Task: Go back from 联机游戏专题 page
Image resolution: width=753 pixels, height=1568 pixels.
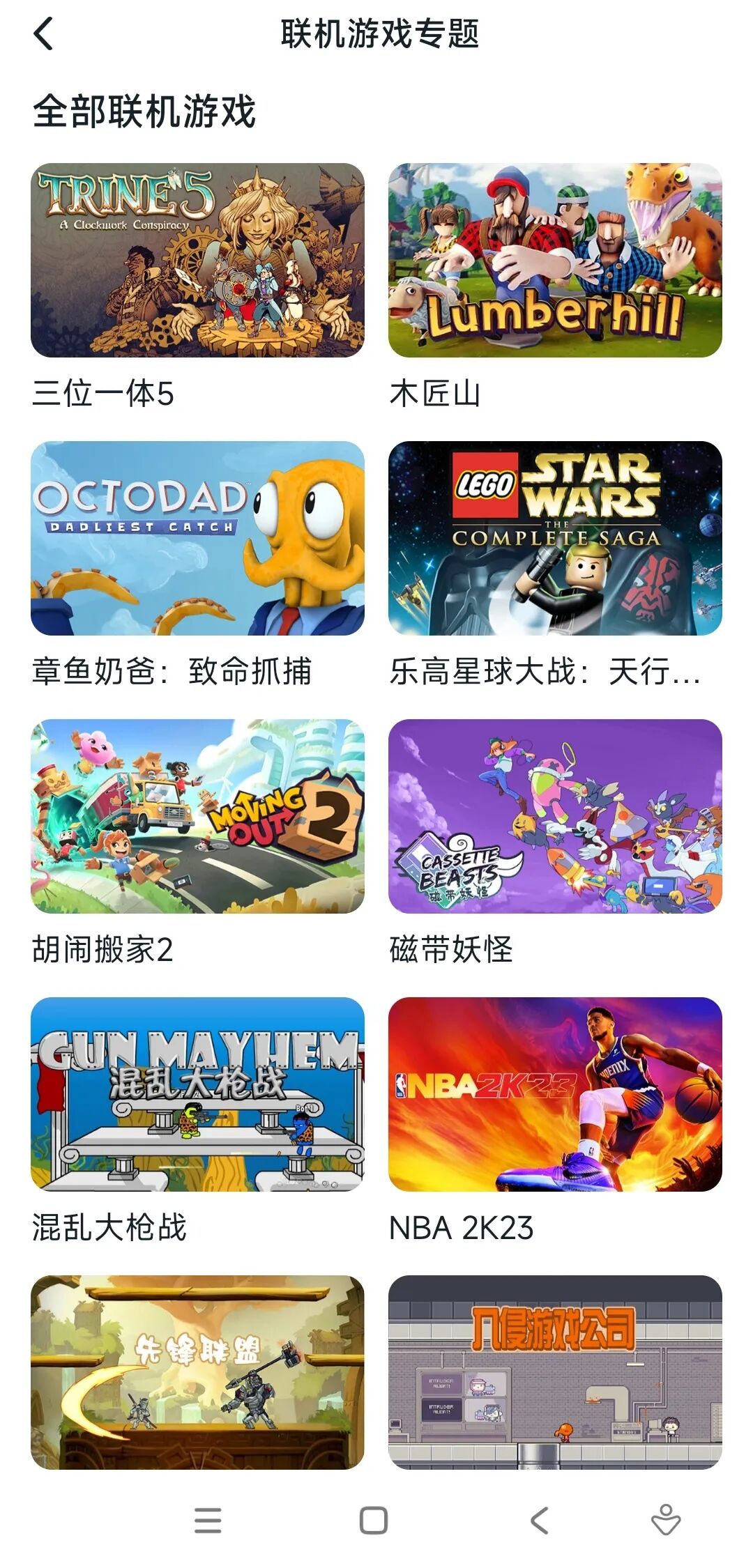Action: point(43,33)
